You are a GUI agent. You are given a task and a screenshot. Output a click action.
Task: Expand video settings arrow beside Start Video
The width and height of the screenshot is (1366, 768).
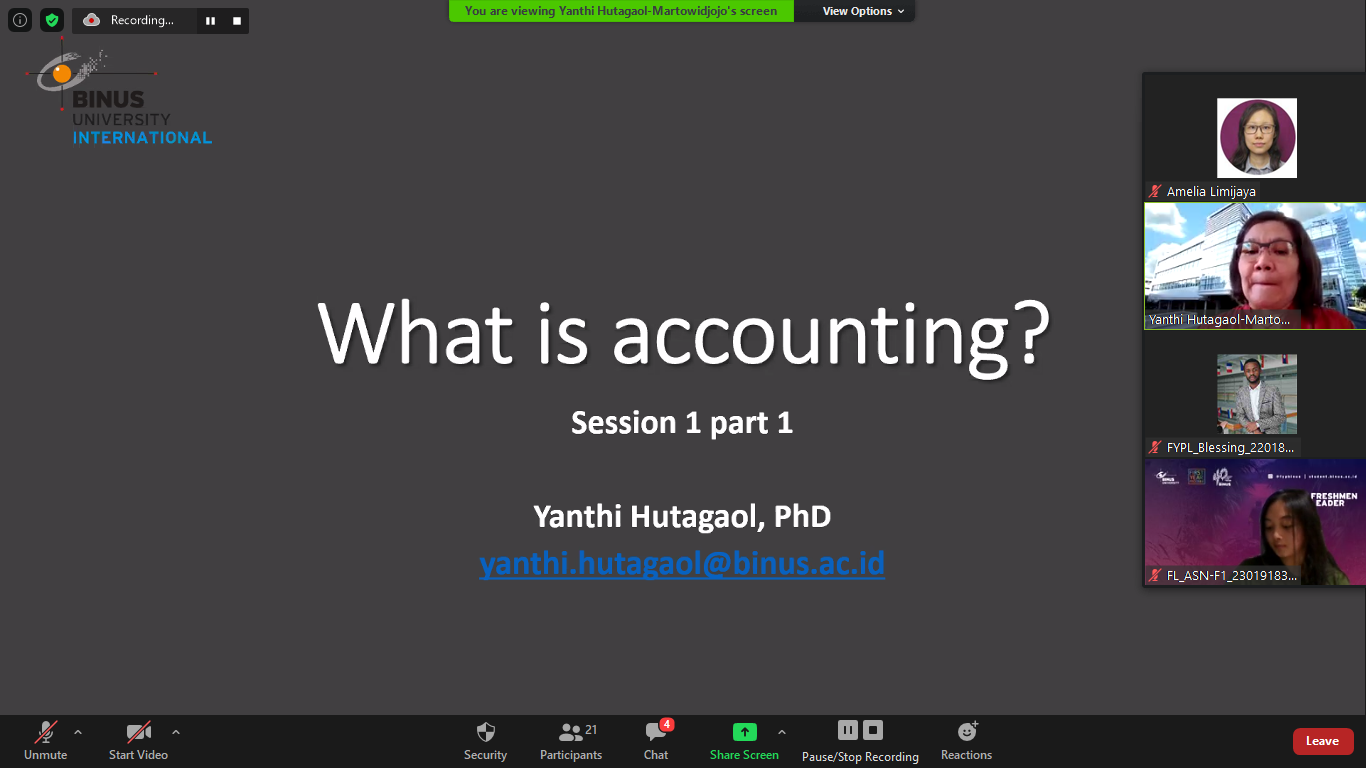click(x=176, y=732)
